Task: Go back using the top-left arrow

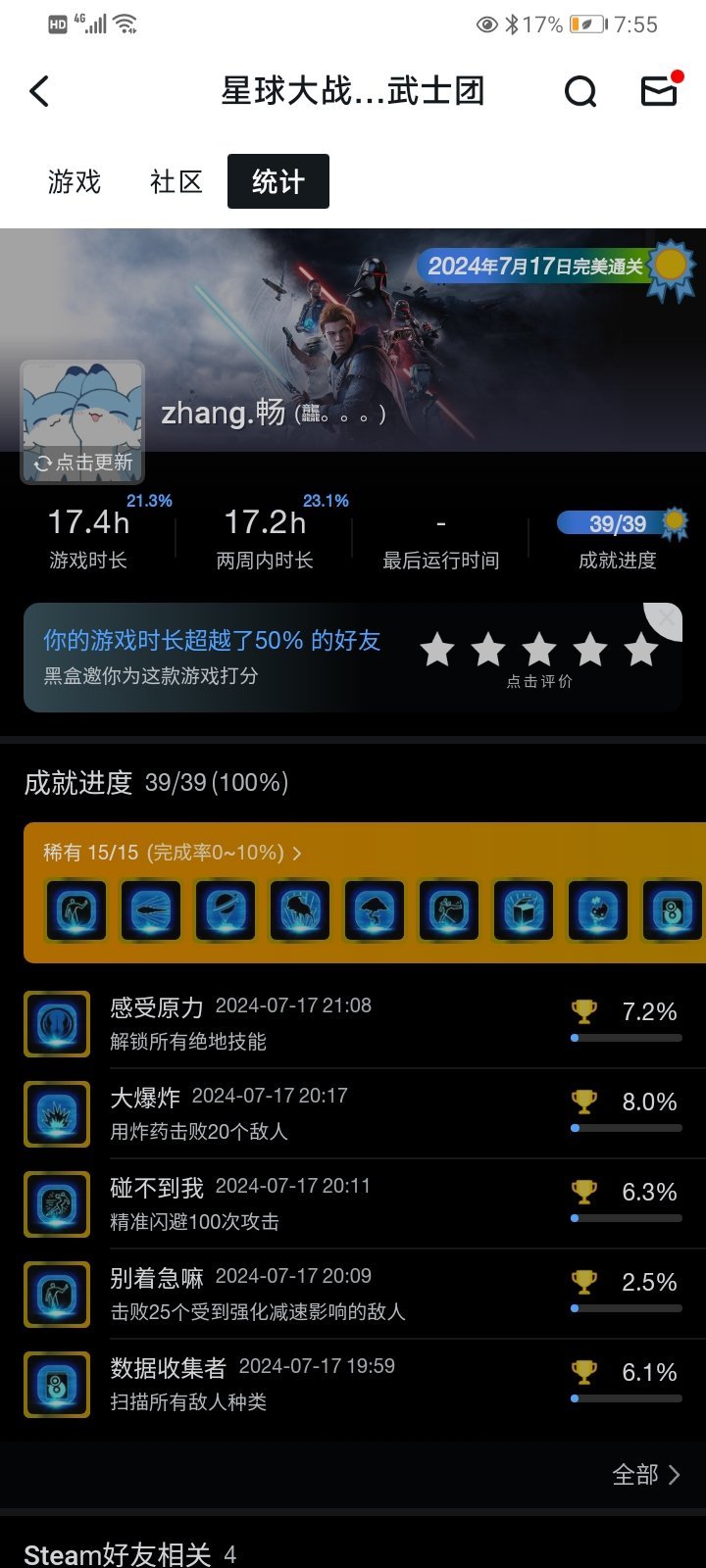Action: [x=39, y=92]
